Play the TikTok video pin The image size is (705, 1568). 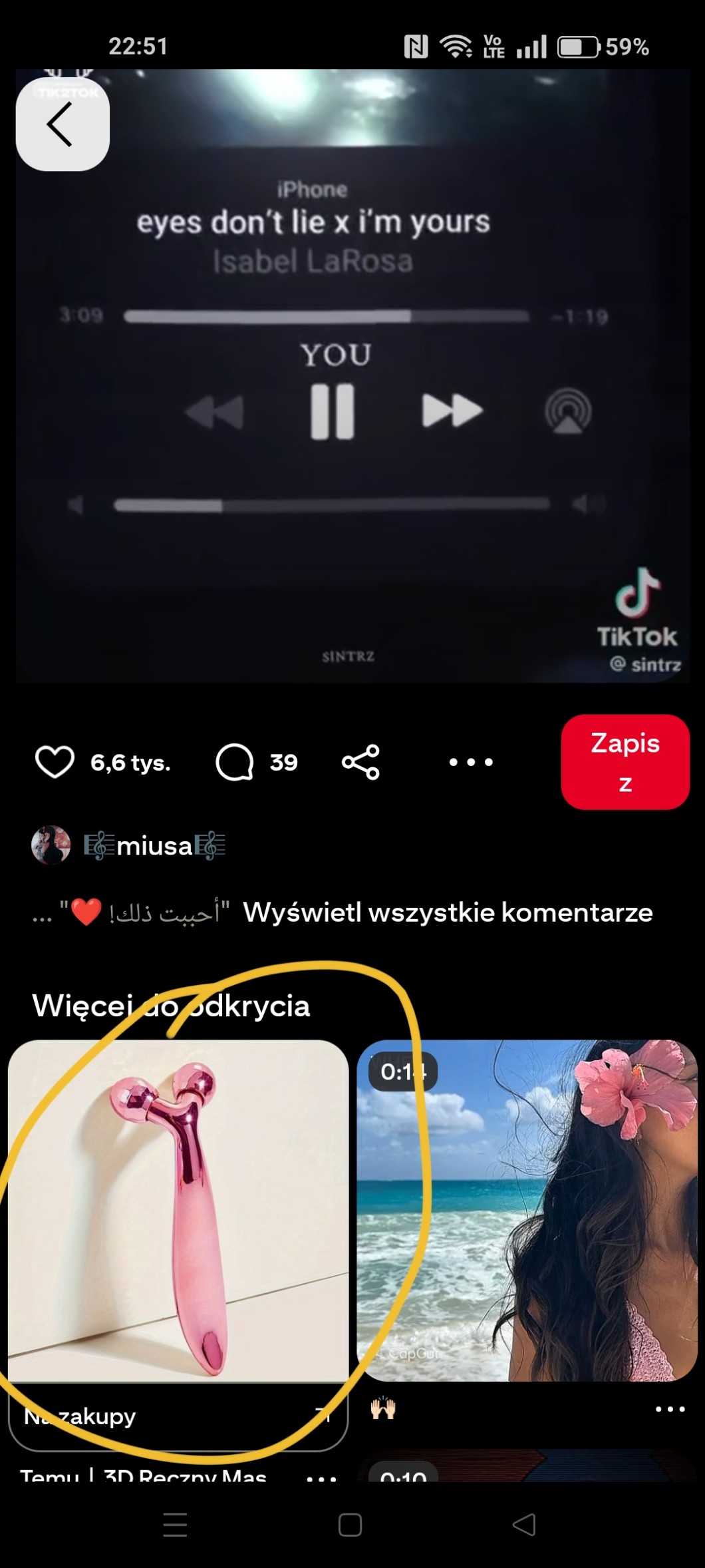click(x=352, y=376)
